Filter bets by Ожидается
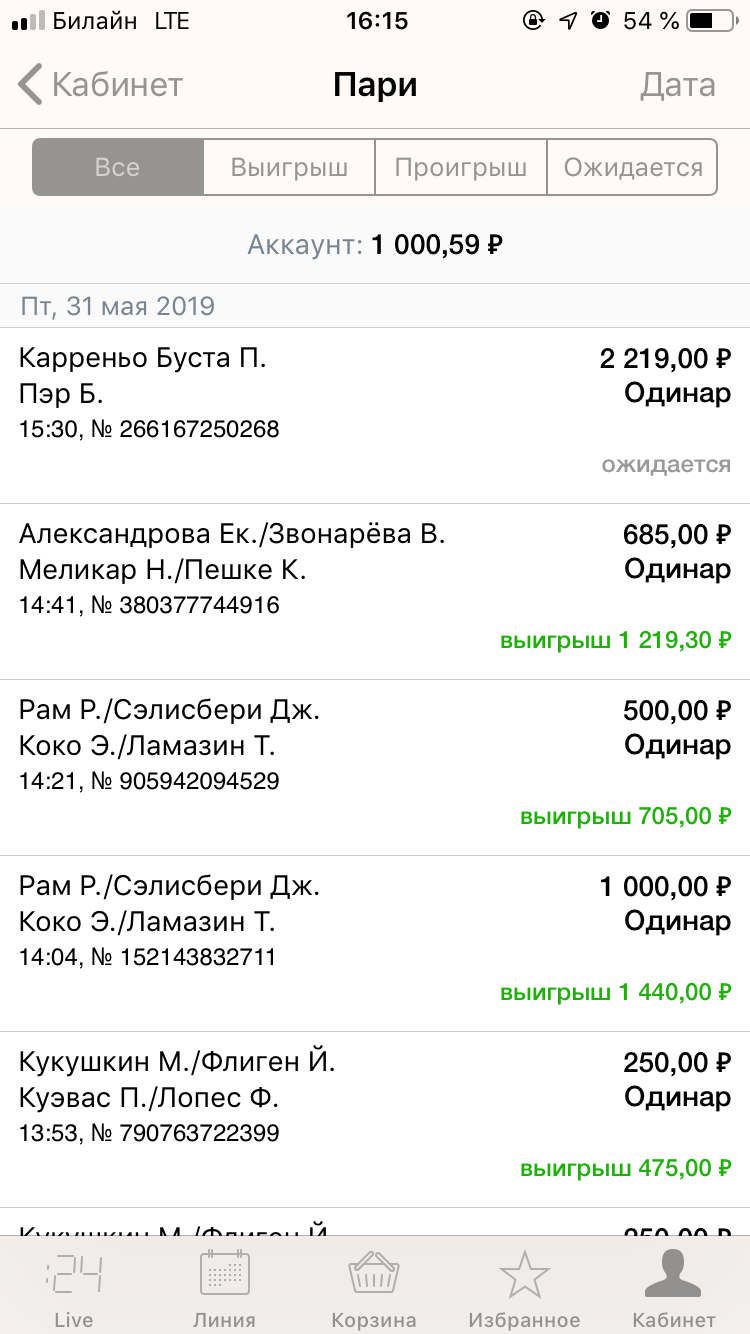The image size is (750, 1334). point(632,167)
